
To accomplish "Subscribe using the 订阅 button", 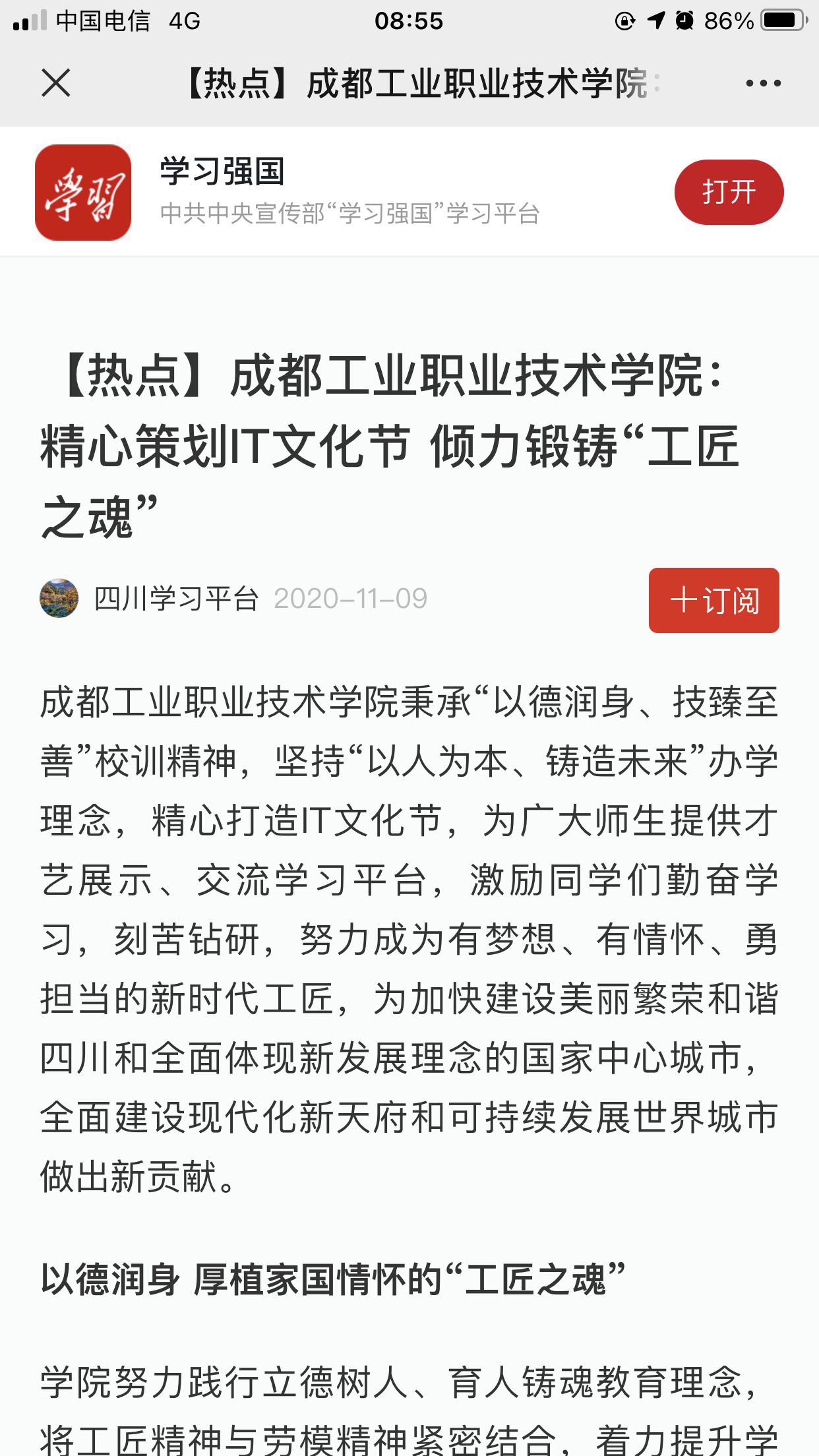I will point(713,600).
